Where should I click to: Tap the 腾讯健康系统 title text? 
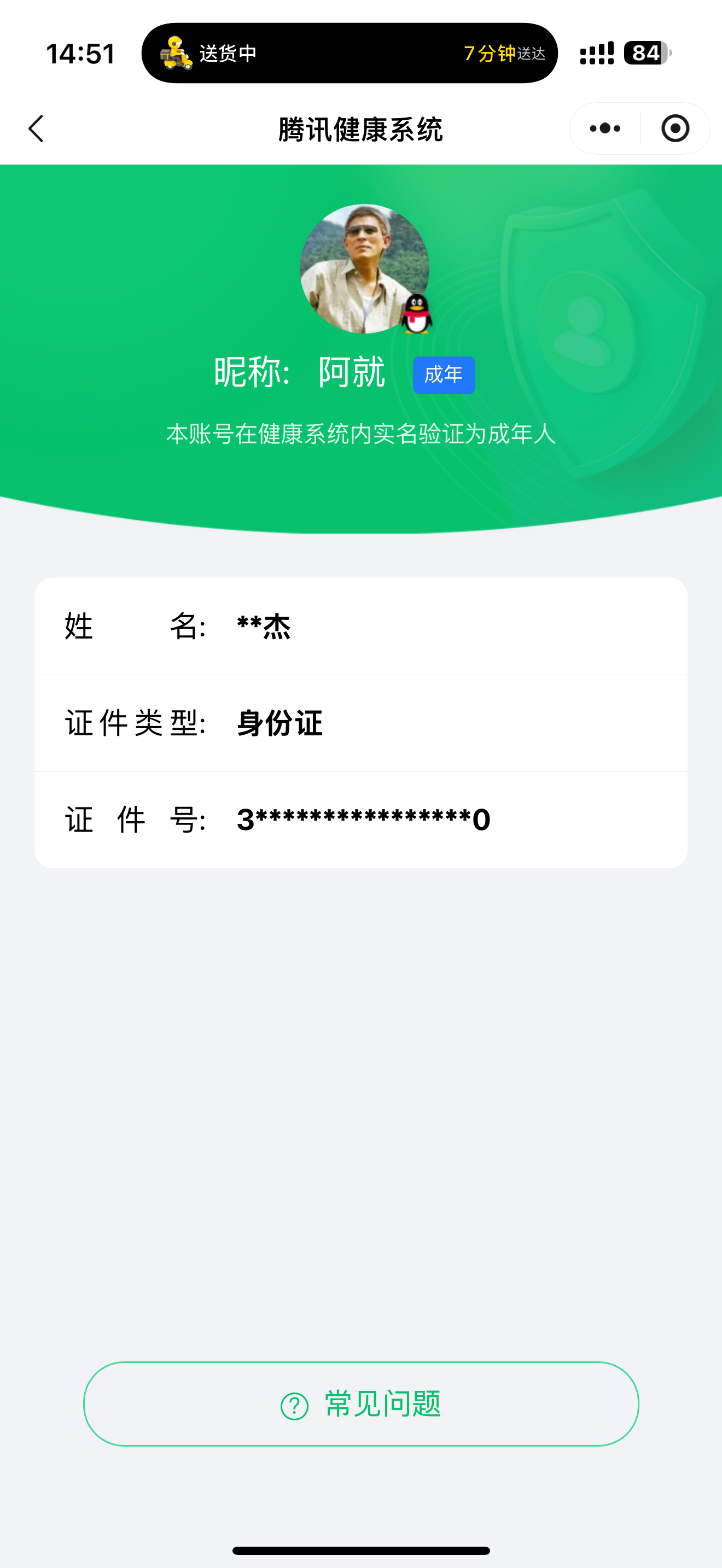point(360,128)
